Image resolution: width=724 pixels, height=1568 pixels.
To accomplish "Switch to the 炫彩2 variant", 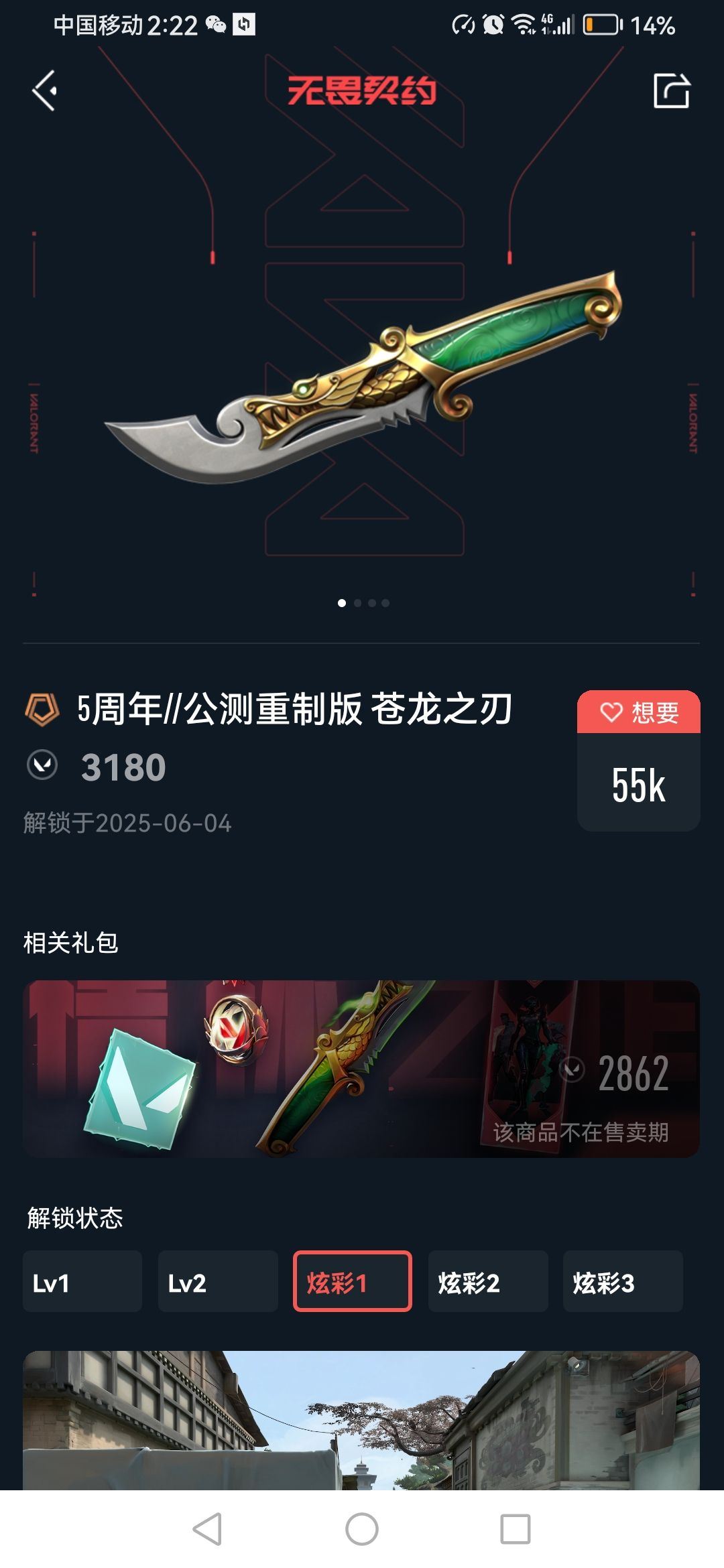I will 488,1281.
